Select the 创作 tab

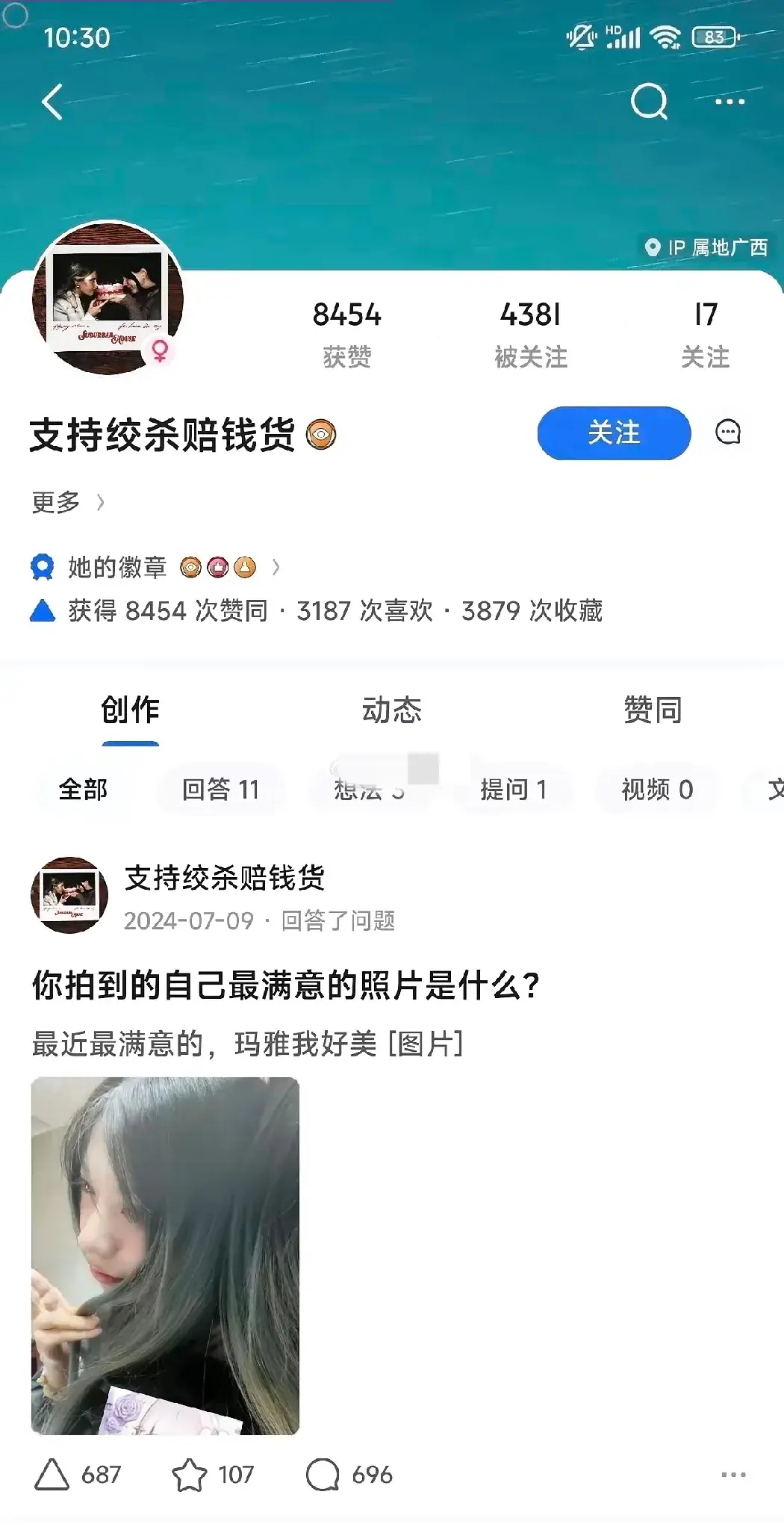click(130, 710)
